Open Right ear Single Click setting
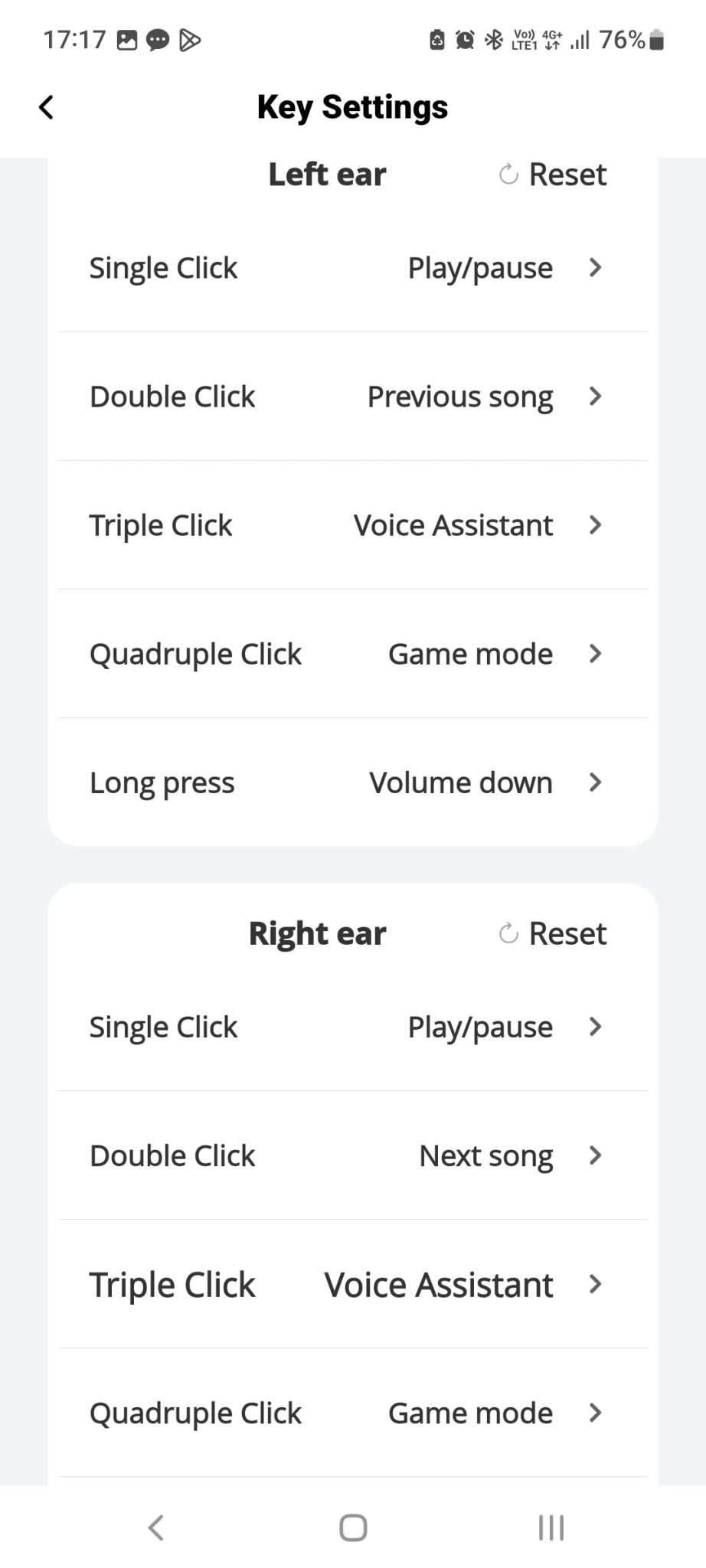Image resolution: width=706 pixels, height=1568 pixels. pyautogui.click(x=352, y=1027)
